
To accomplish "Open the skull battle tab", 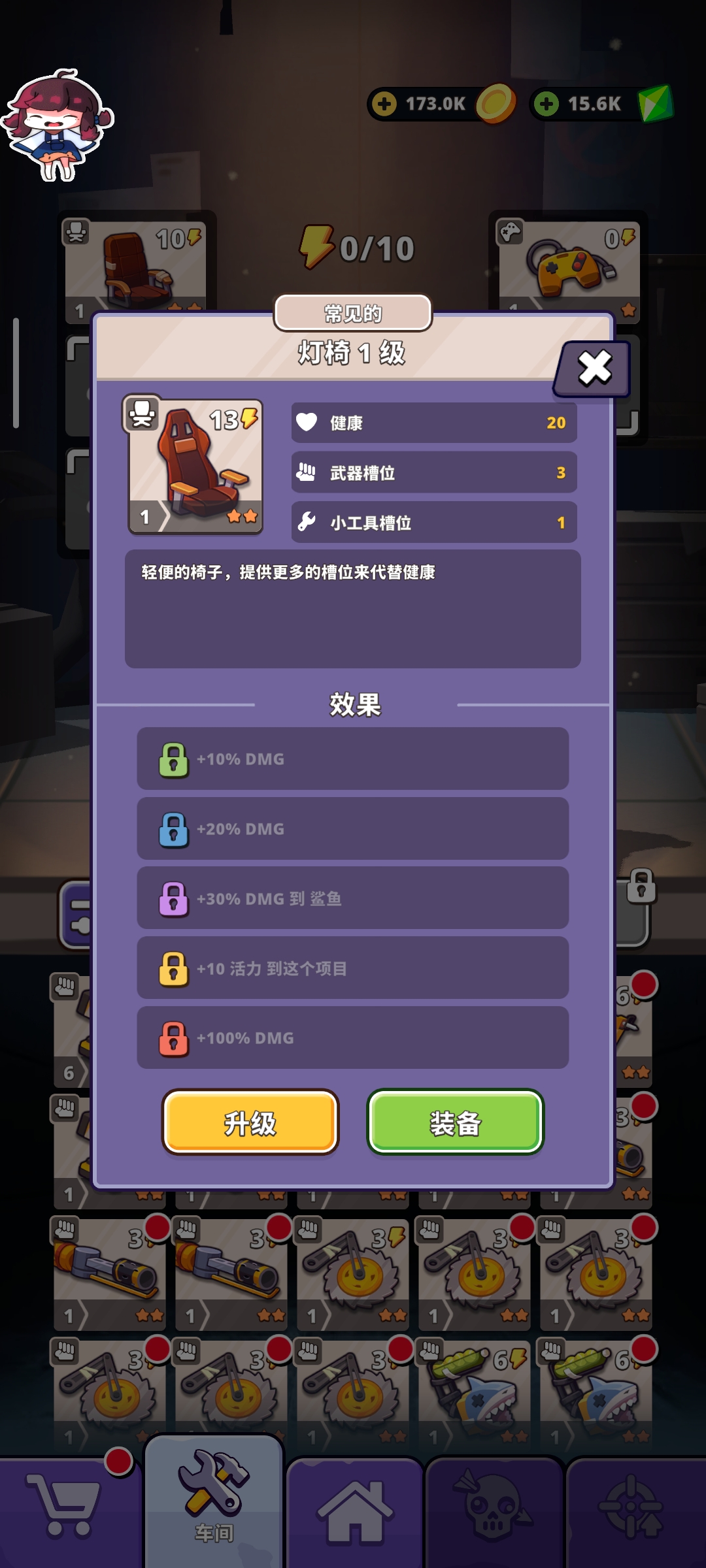I will tap(495, 1511).
